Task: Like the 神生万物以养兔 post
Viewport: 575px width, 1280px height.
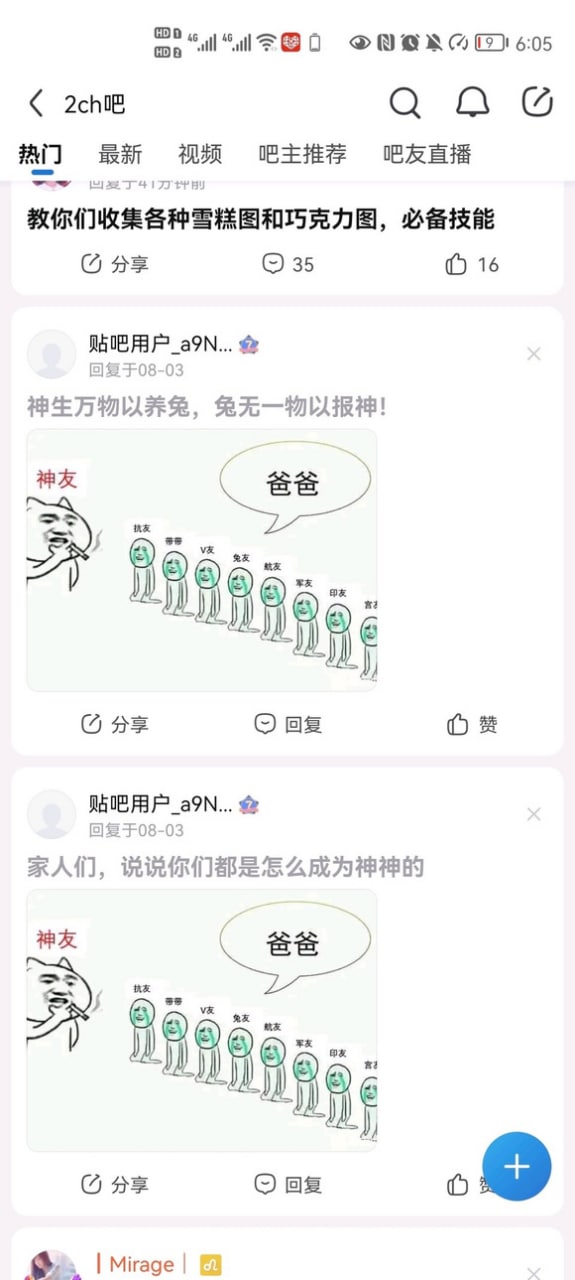Action: (472, 724)
